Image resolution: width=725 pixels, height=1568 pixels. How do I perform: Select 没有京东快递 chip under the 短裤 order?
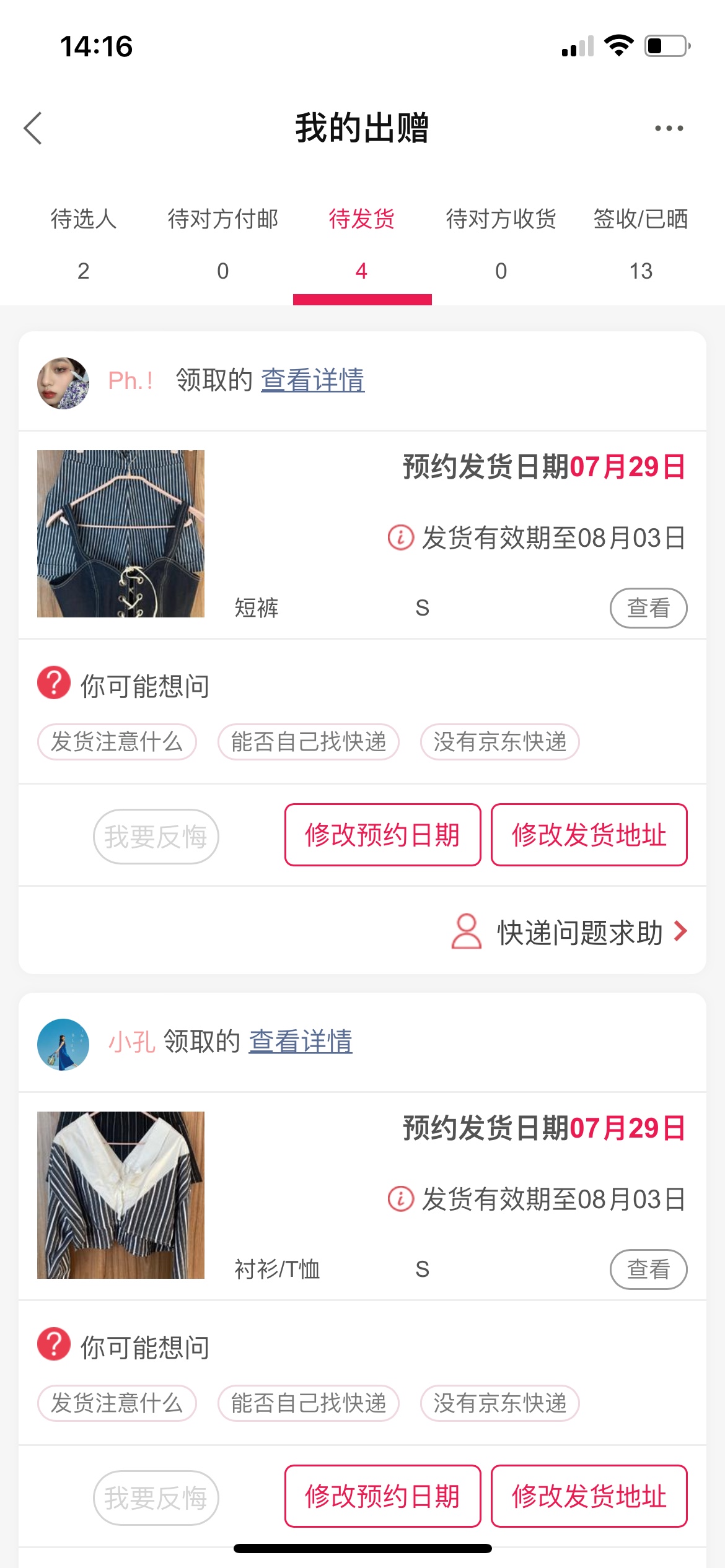pos(499,742)
